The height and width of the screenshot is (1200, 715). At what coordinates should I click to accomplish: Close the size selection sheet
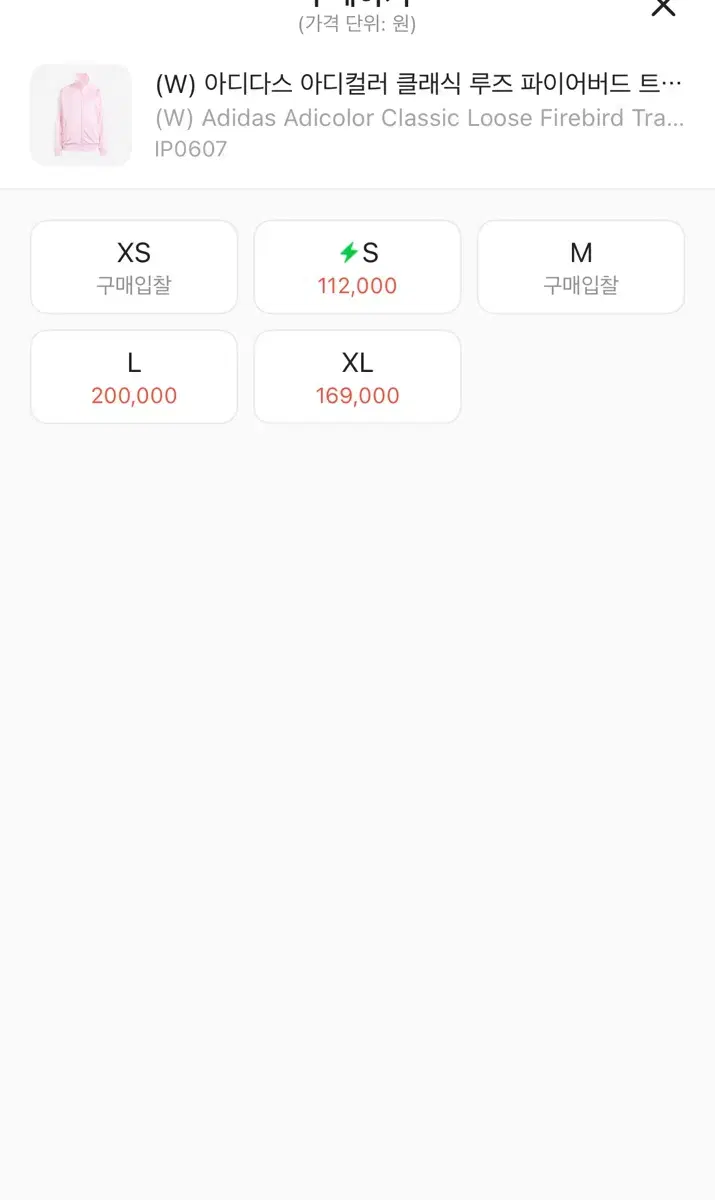click(663, 8)
